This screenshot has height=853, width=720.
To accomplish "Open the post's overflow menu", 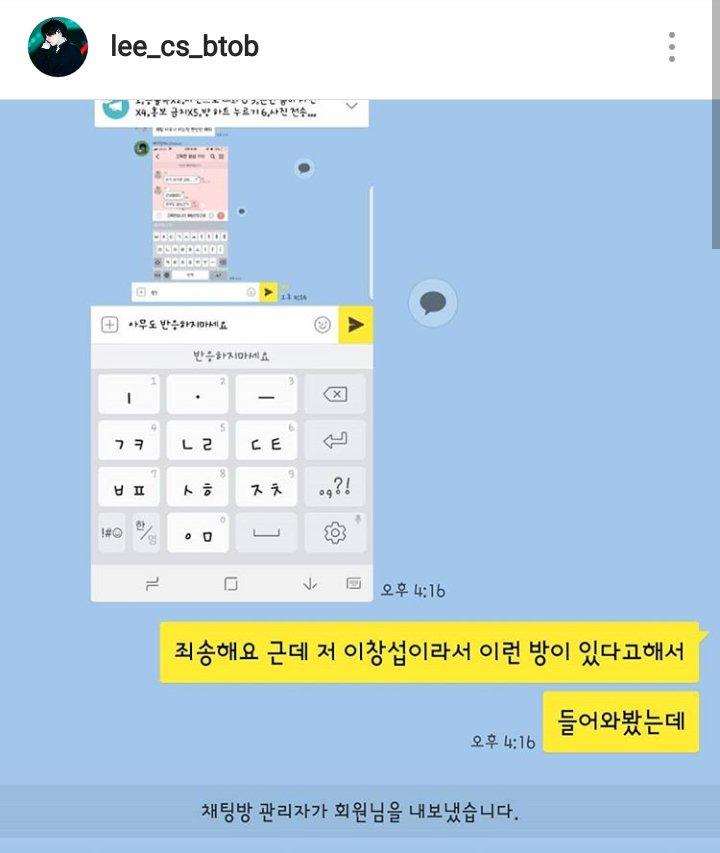I will tap(672, 47).
